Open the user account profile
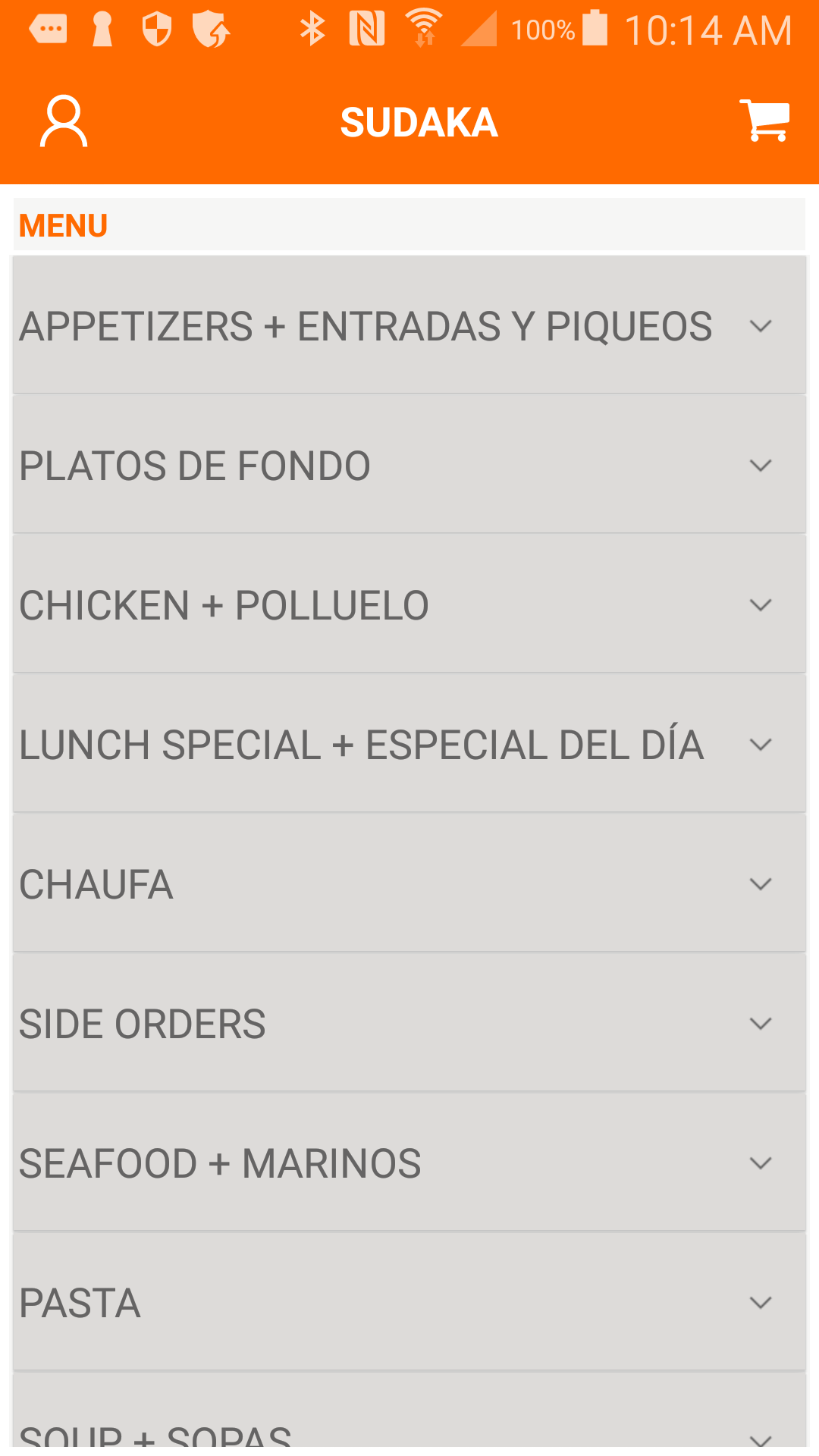819x1456 pixels. 64,121
